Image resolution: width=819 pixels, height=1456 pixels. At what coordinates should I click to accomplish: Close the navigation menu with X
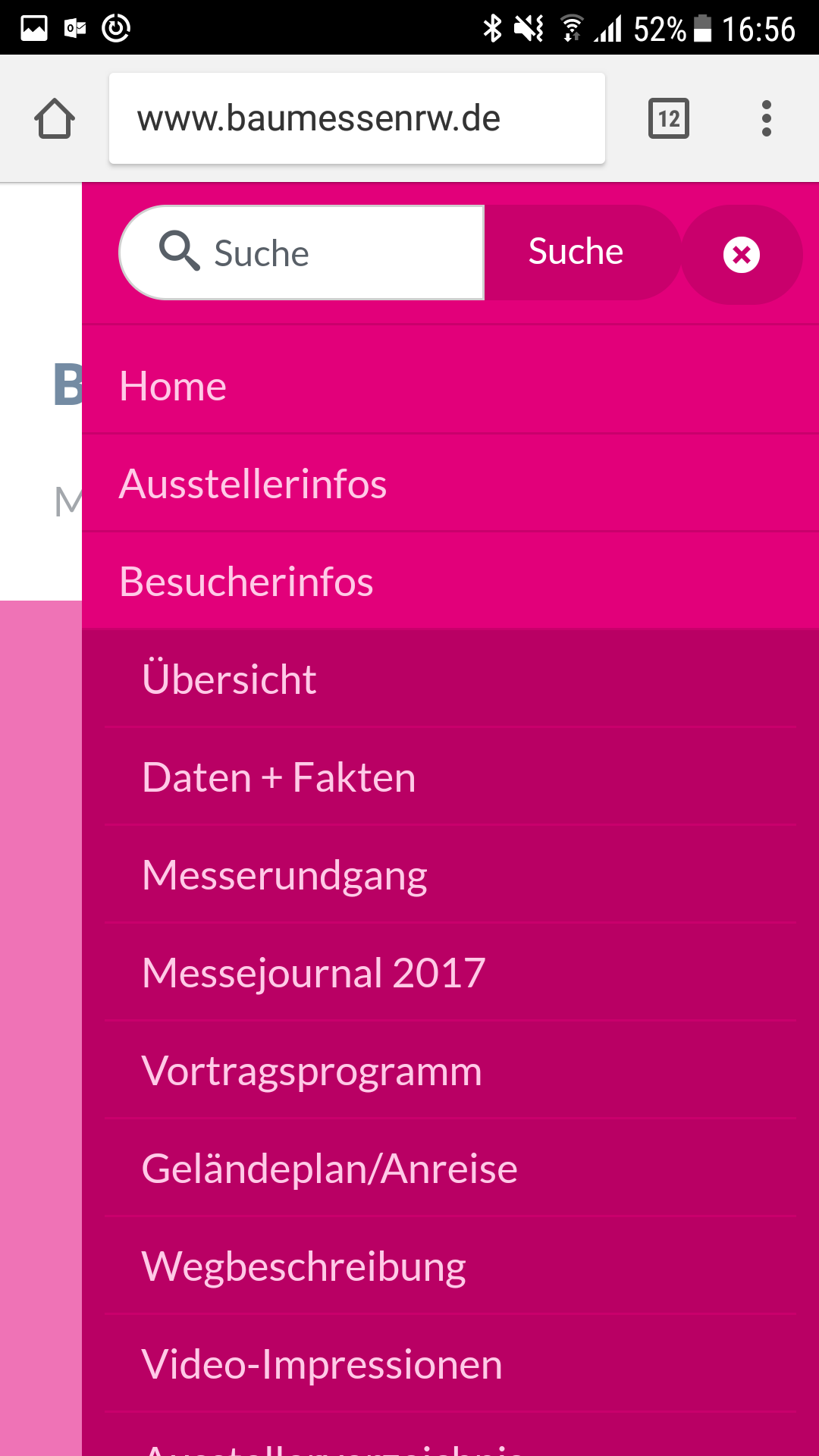click(742, 255)
